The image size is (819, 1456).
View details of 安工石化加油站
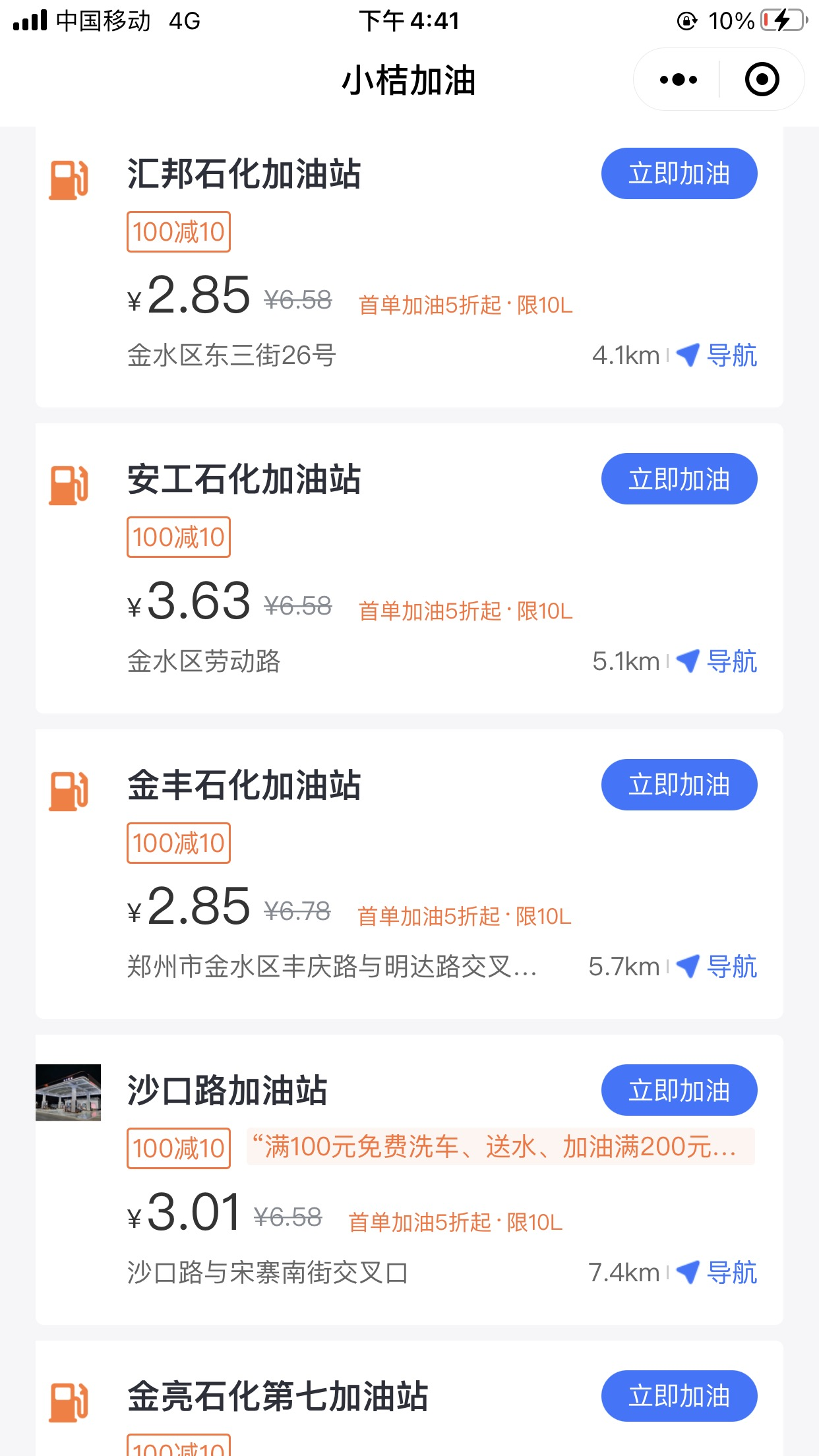point(244,480)
